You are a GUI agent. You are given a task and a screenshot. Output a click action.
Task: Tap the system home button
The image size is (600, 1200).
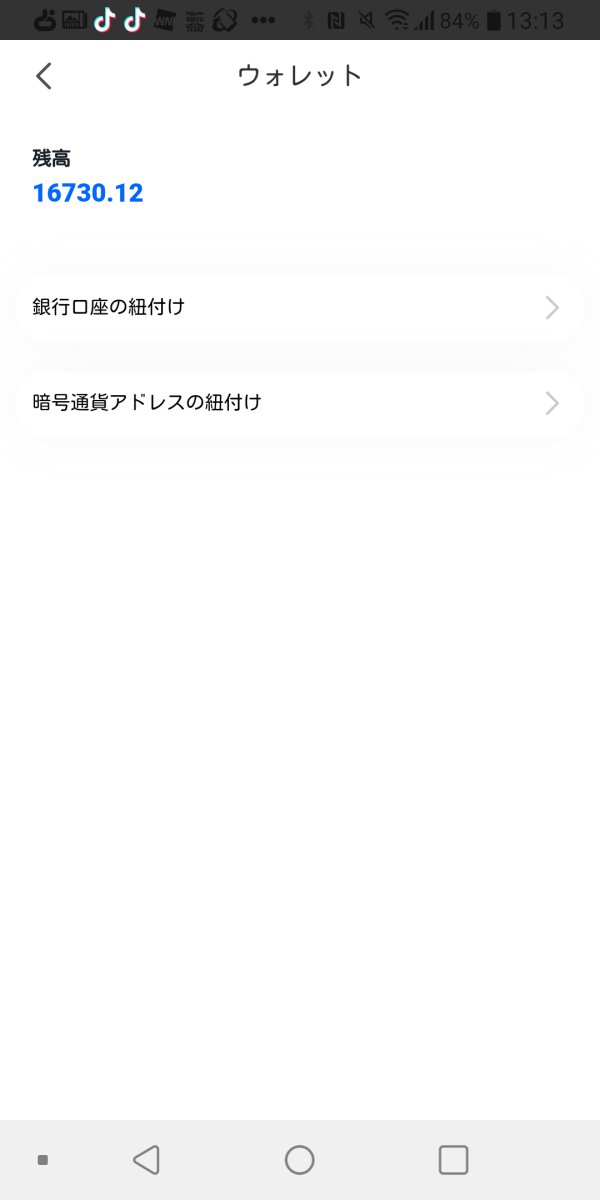300,1160
